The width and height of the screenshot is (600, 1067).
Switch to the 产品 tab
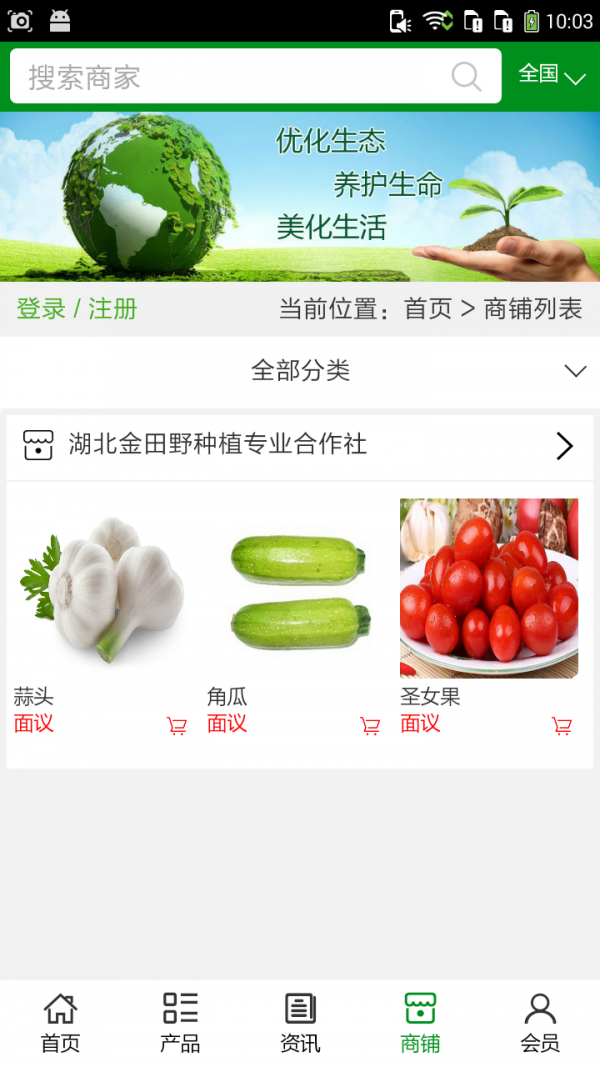(180, 1022)
